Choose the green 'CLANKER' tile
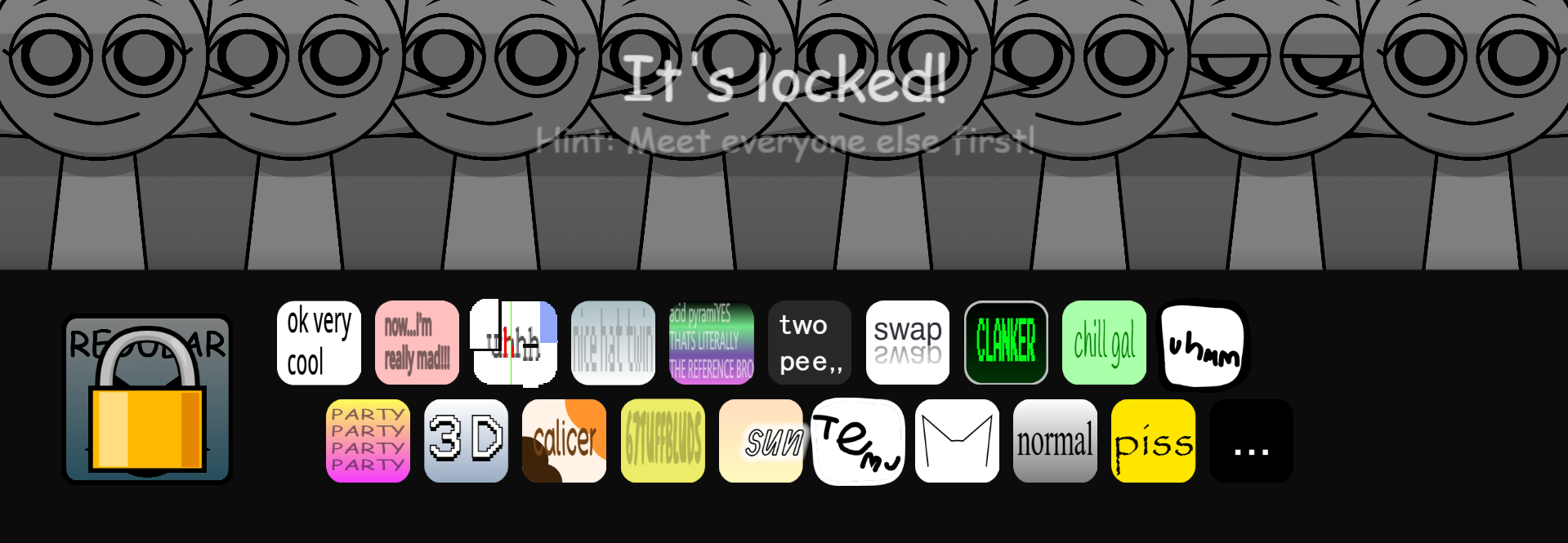The image size is (1568, 543). 1006,343
